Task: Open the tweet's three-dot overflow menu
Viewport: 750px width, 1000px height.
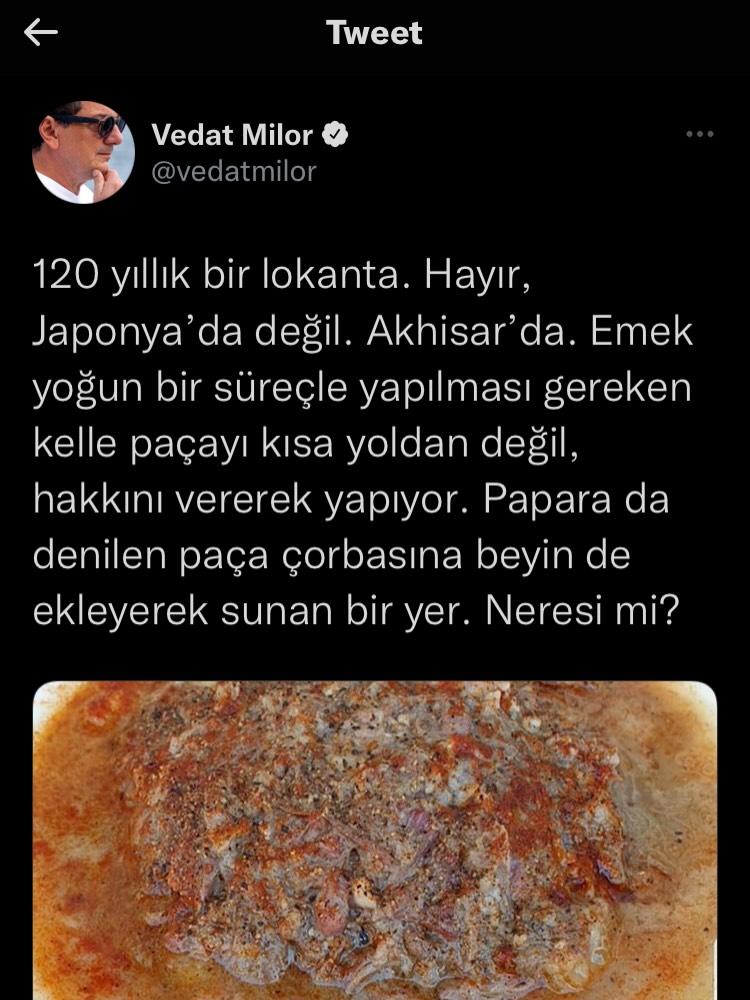Action: point(699,135)
